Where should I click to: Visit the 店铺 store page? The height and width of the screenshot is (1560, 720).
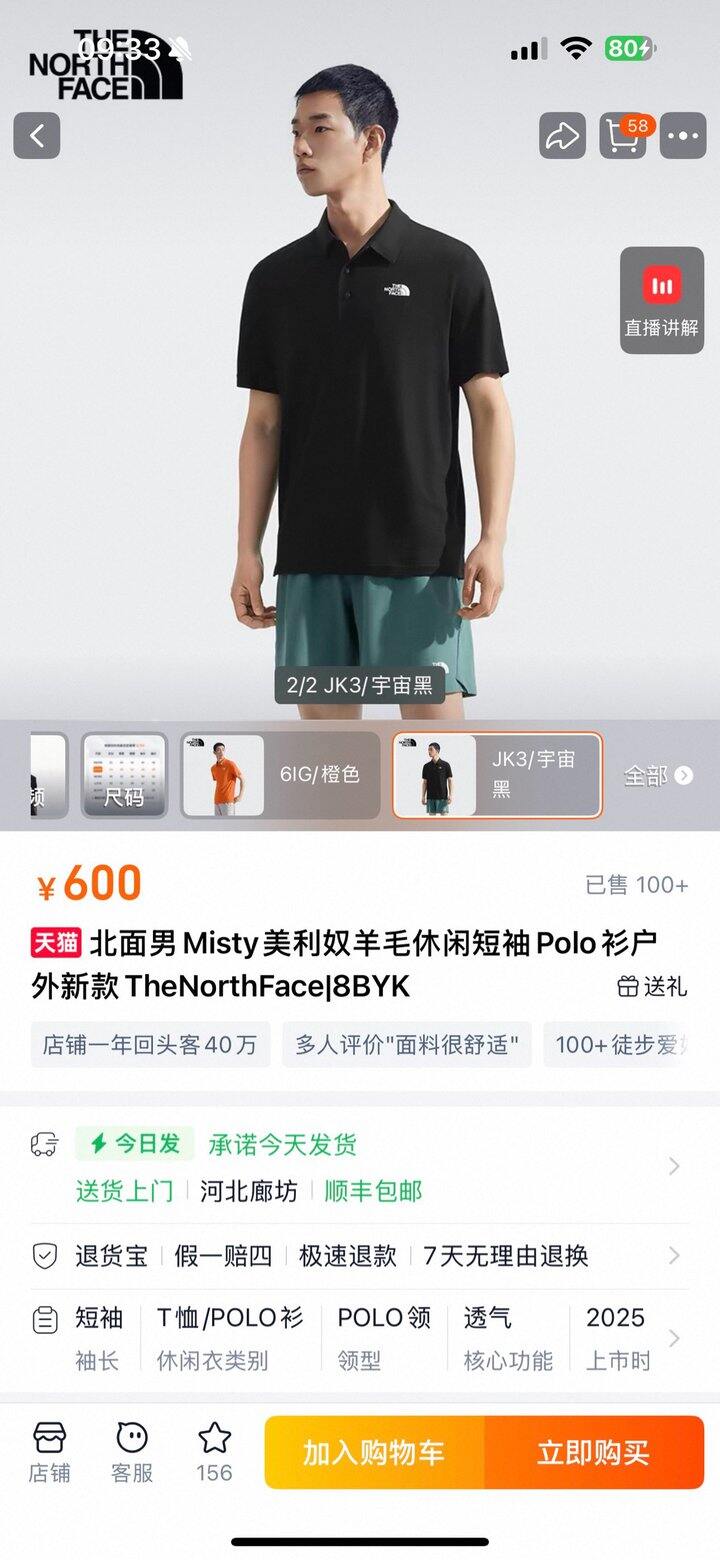click(49, 1453)
